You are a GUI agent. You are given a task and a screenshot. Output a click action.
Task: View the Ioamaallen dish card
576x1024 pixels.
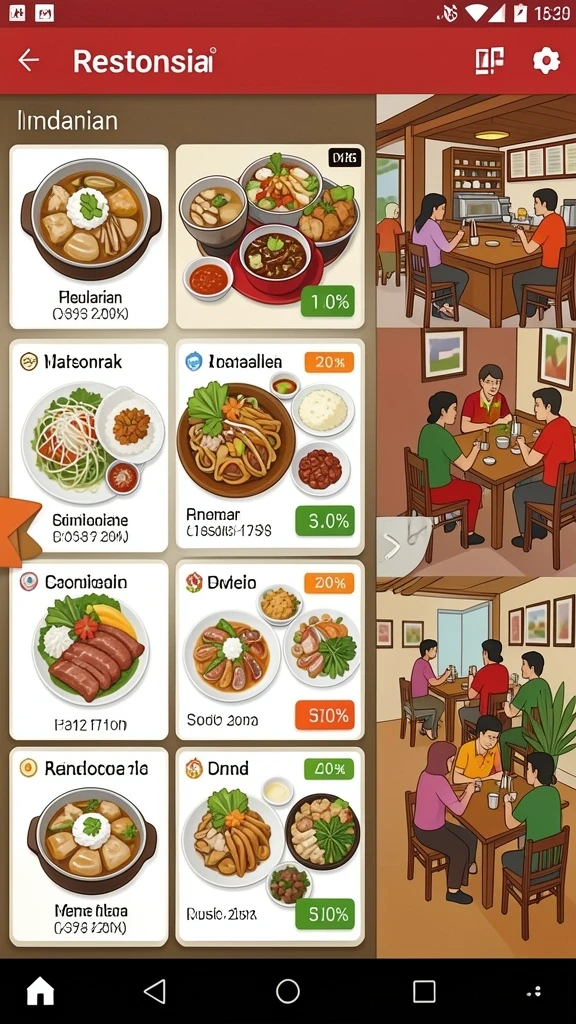270,446
